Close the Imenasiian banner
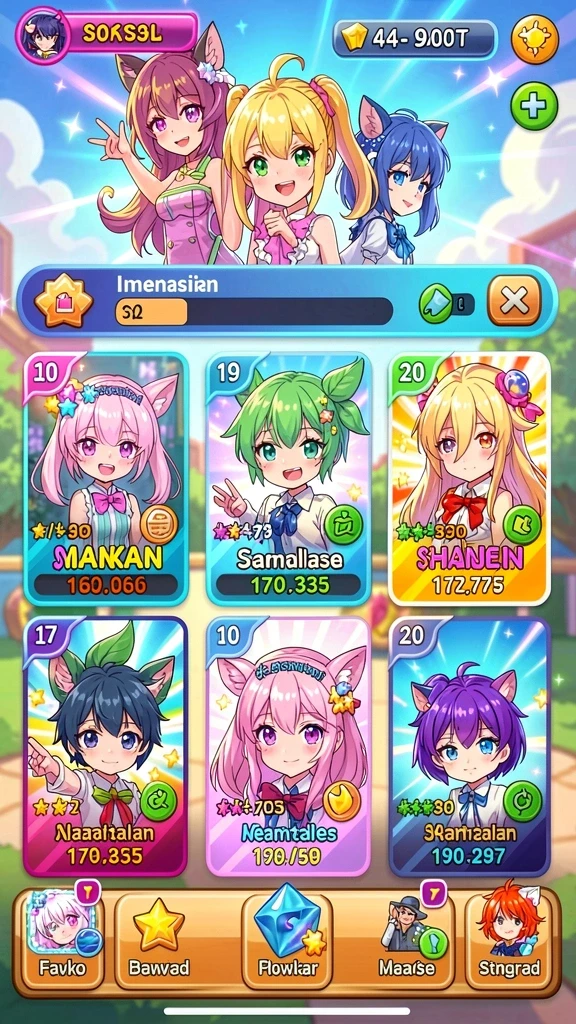Image resolution: width=576 pixels, height=1024 pixels. (515, 300)
